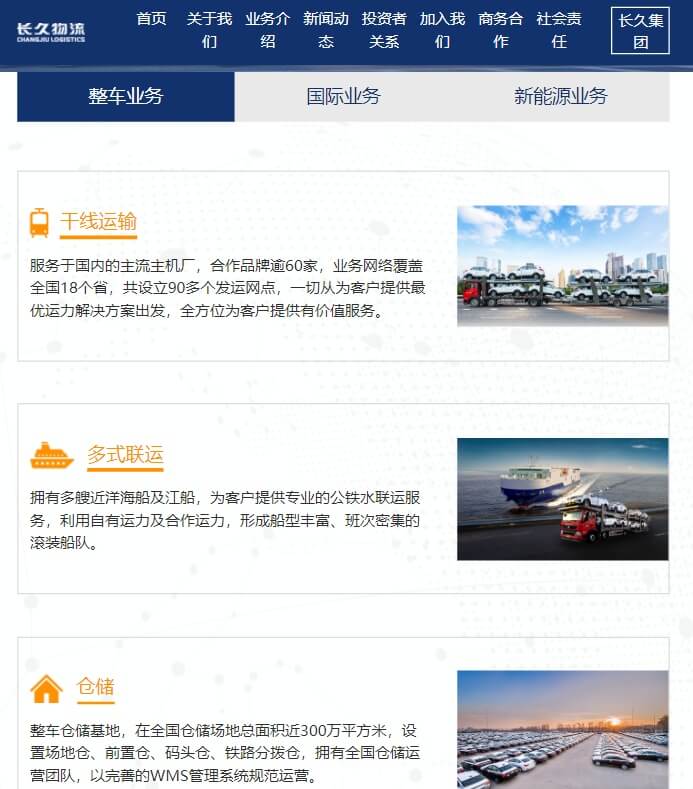
Task: Visit the 新闻动态 page
Action: point(325,30)
